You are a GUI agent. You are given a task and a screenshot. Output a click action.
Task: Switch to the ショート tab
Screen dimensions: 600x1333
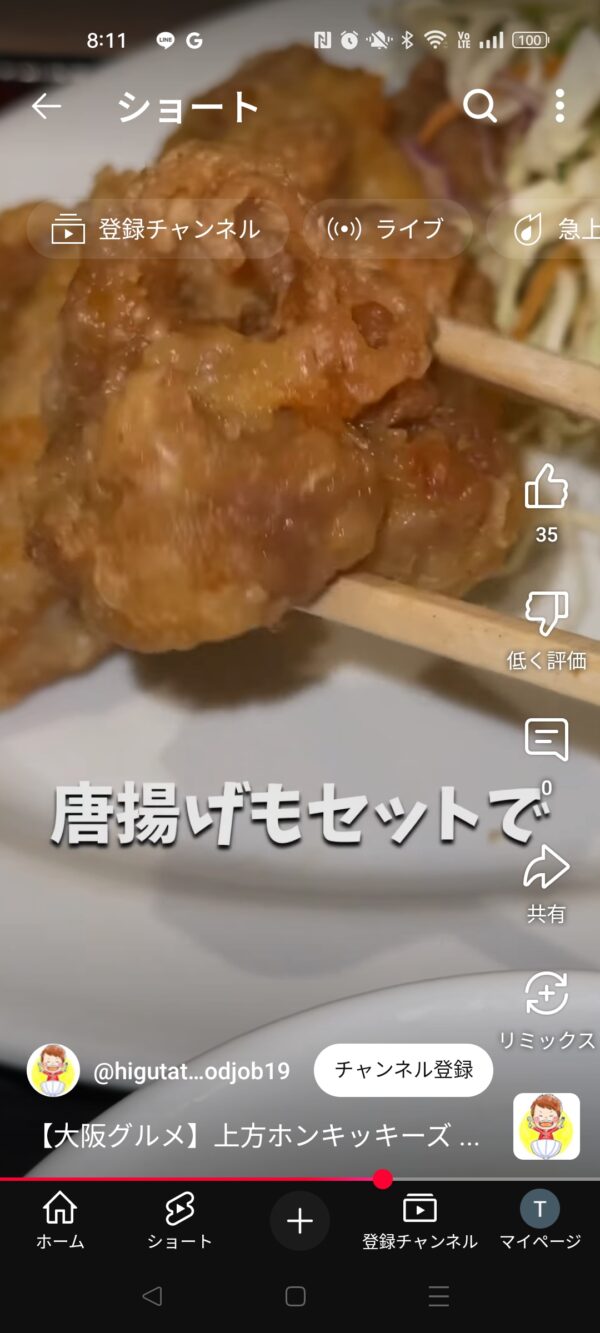[x=180, y=1220]
